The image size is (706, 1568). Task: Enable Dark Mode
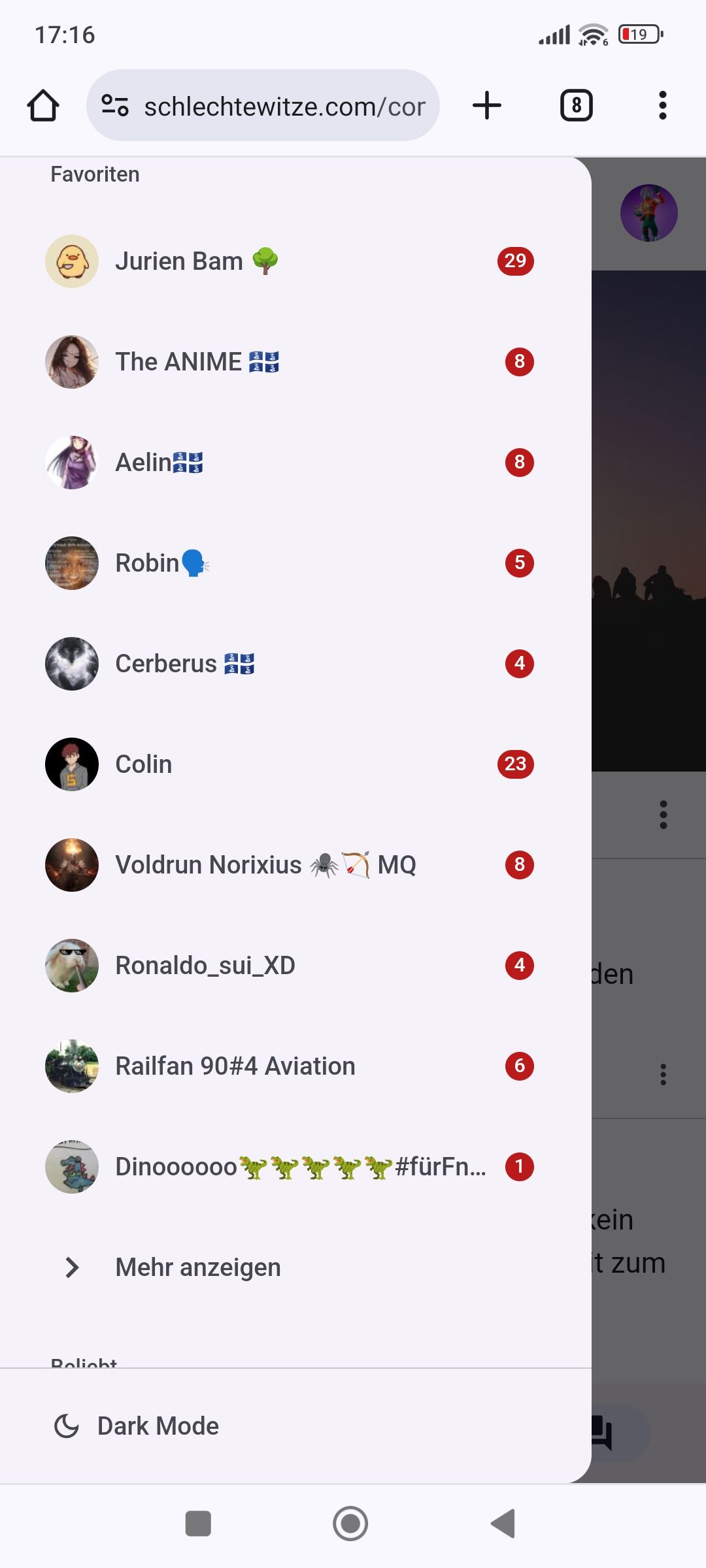(x=157, y=1426)
